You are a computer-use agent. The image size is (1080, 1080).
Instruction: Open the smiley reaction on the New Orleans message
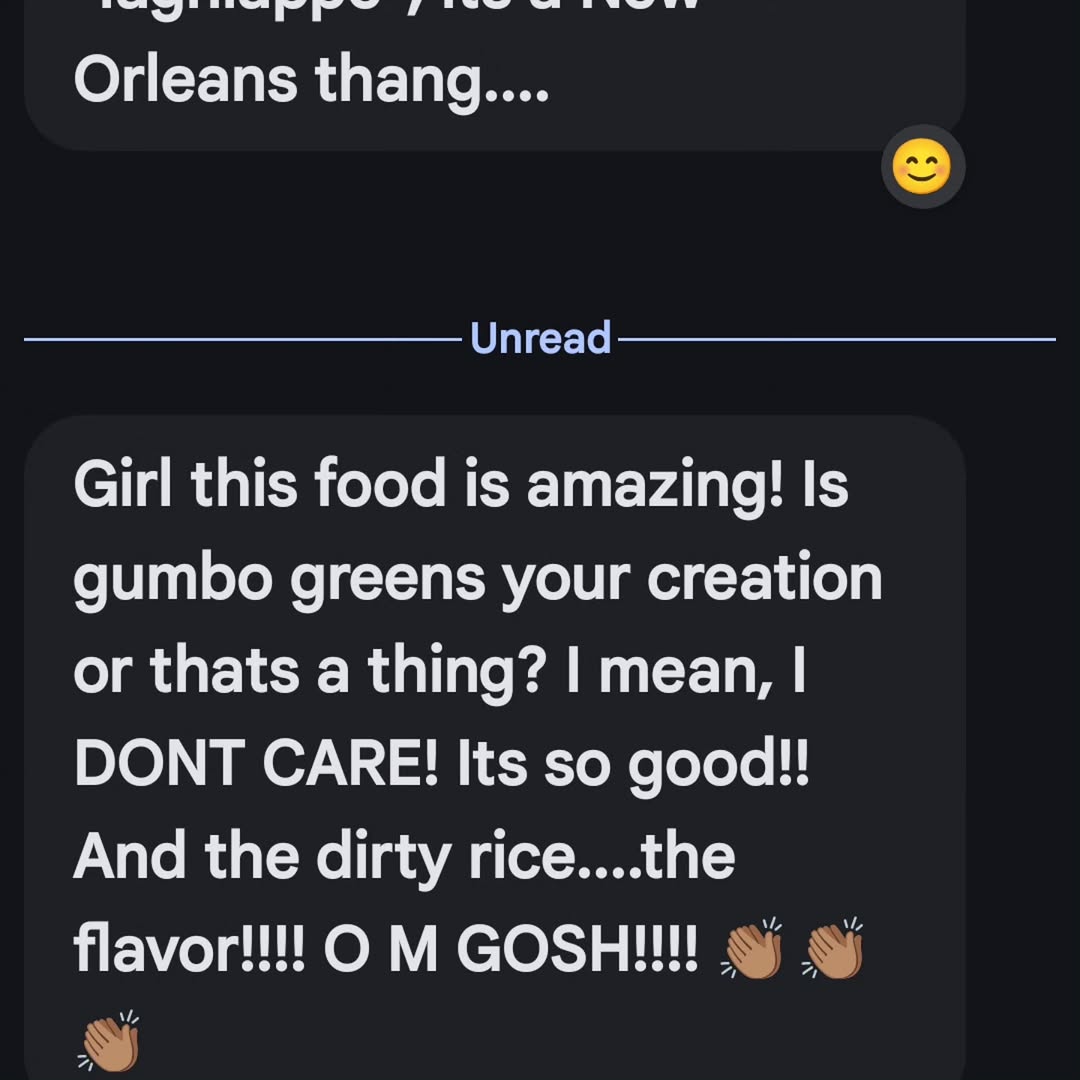(922, 168)
